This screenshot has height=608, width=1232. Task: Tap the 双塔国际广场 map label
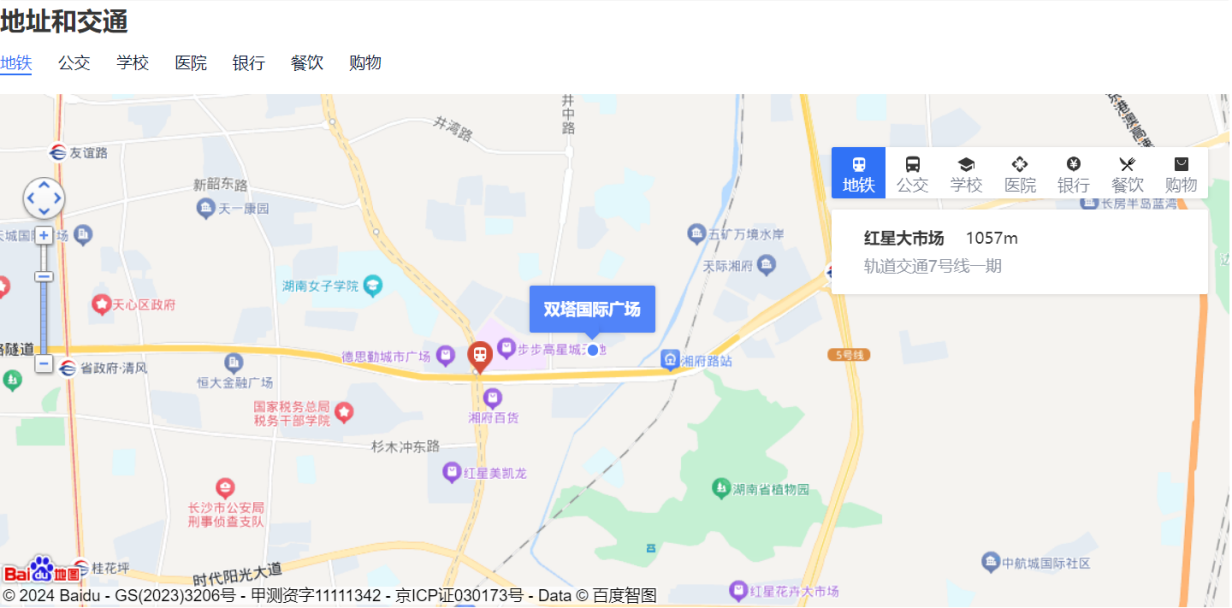pos(592,309)
